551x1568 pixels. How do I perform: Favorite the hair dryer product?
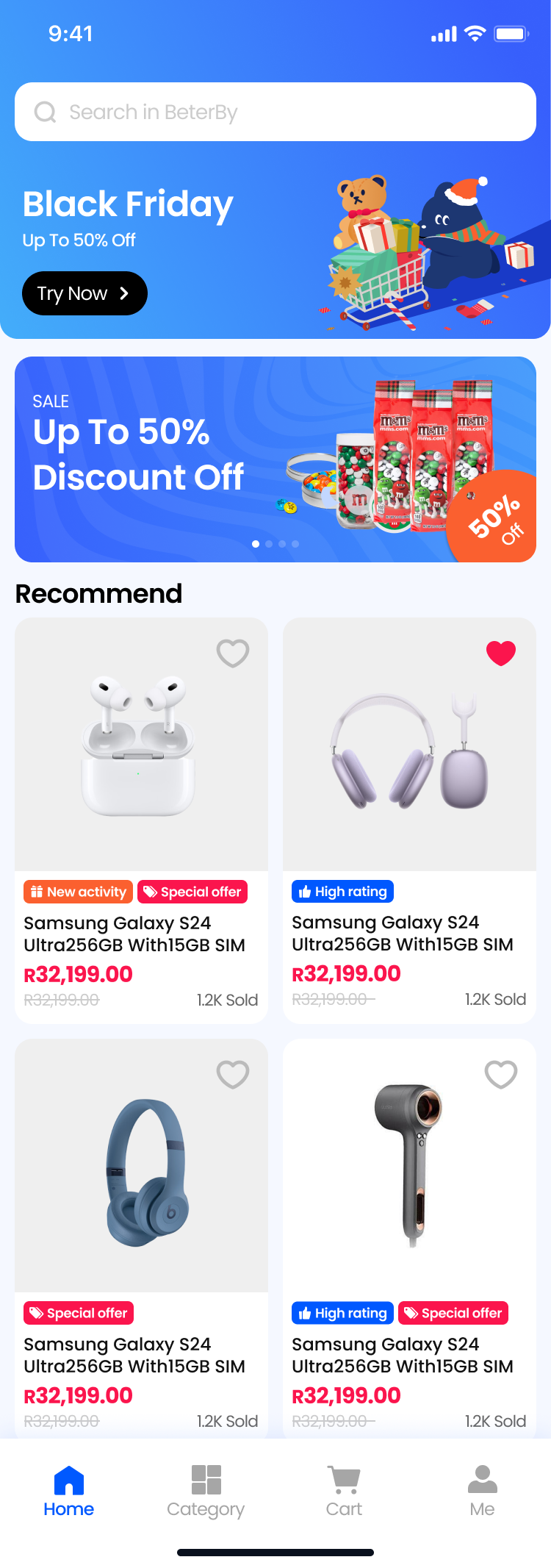(501, 1074)
